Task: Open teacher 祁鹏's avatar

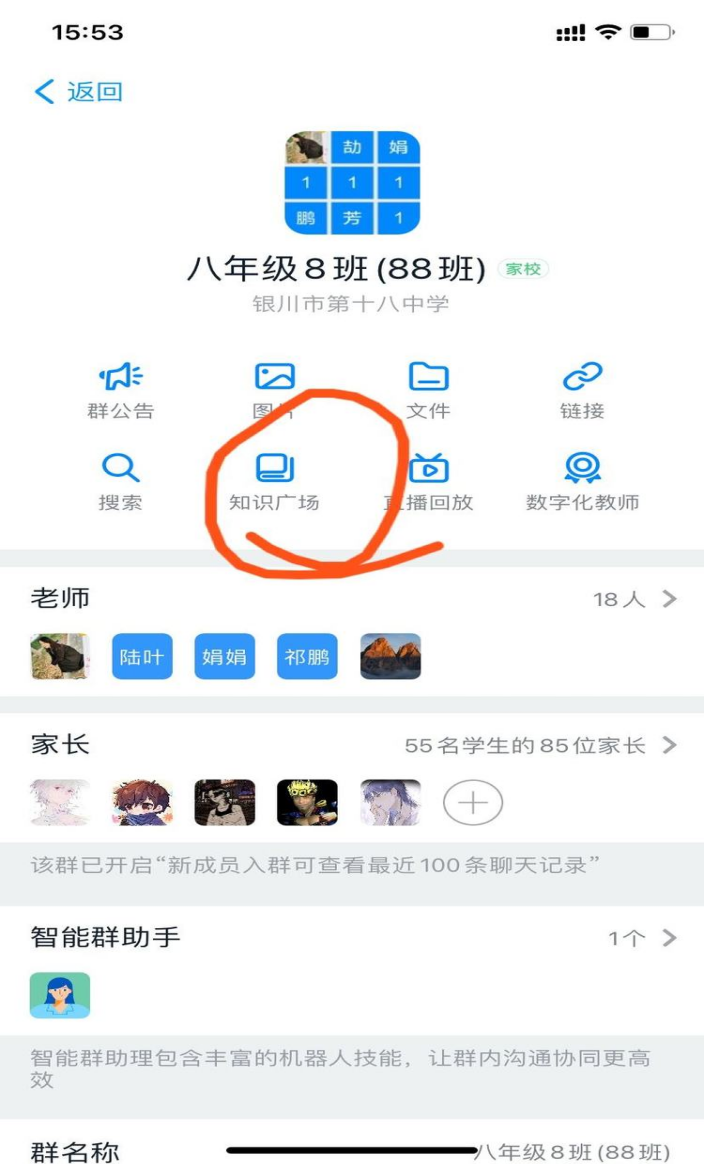Action: click(307, 658)
